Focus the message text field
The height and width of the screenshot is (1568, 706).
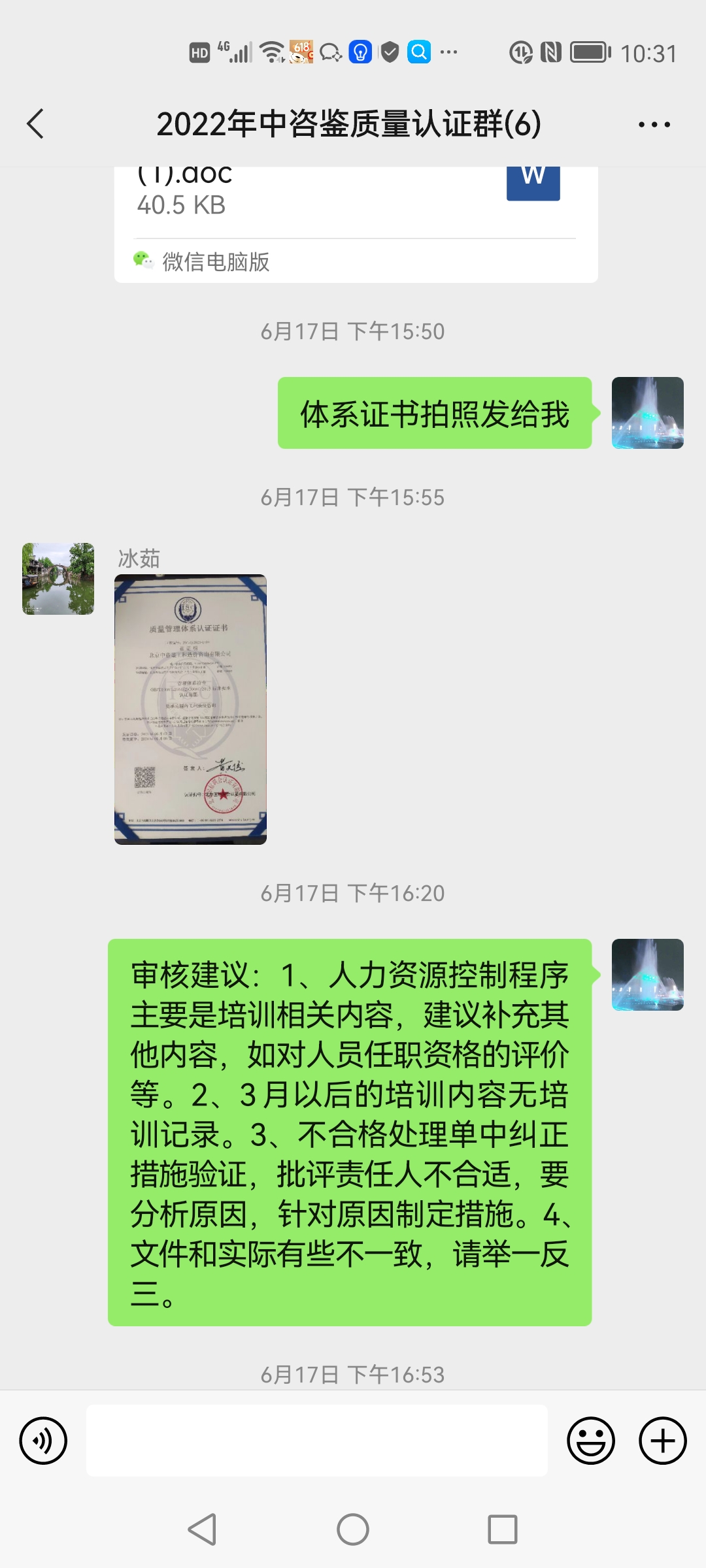(x=317, y=1441)
